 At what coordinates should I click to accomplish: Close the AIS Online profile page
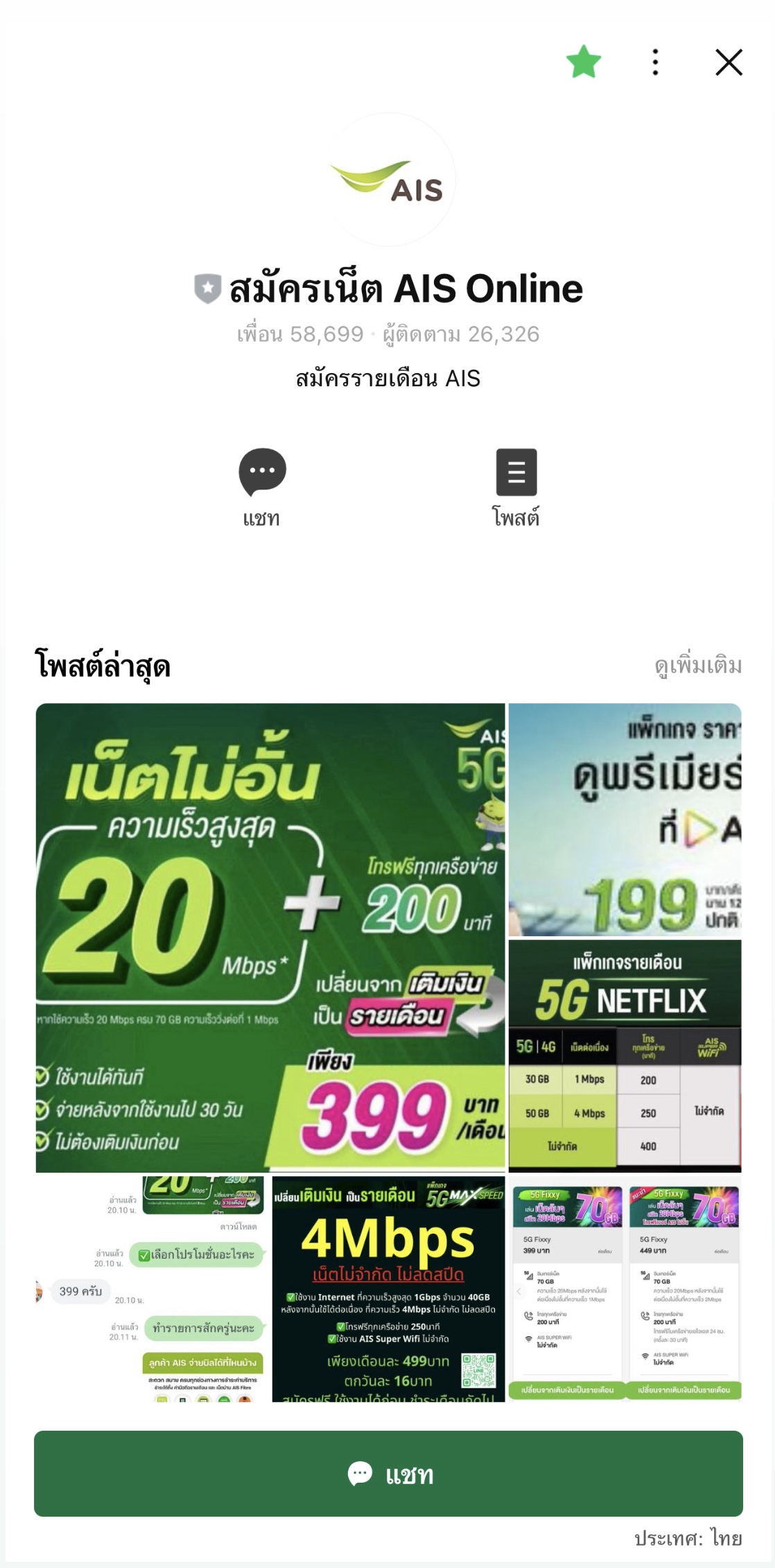[729, 62]
